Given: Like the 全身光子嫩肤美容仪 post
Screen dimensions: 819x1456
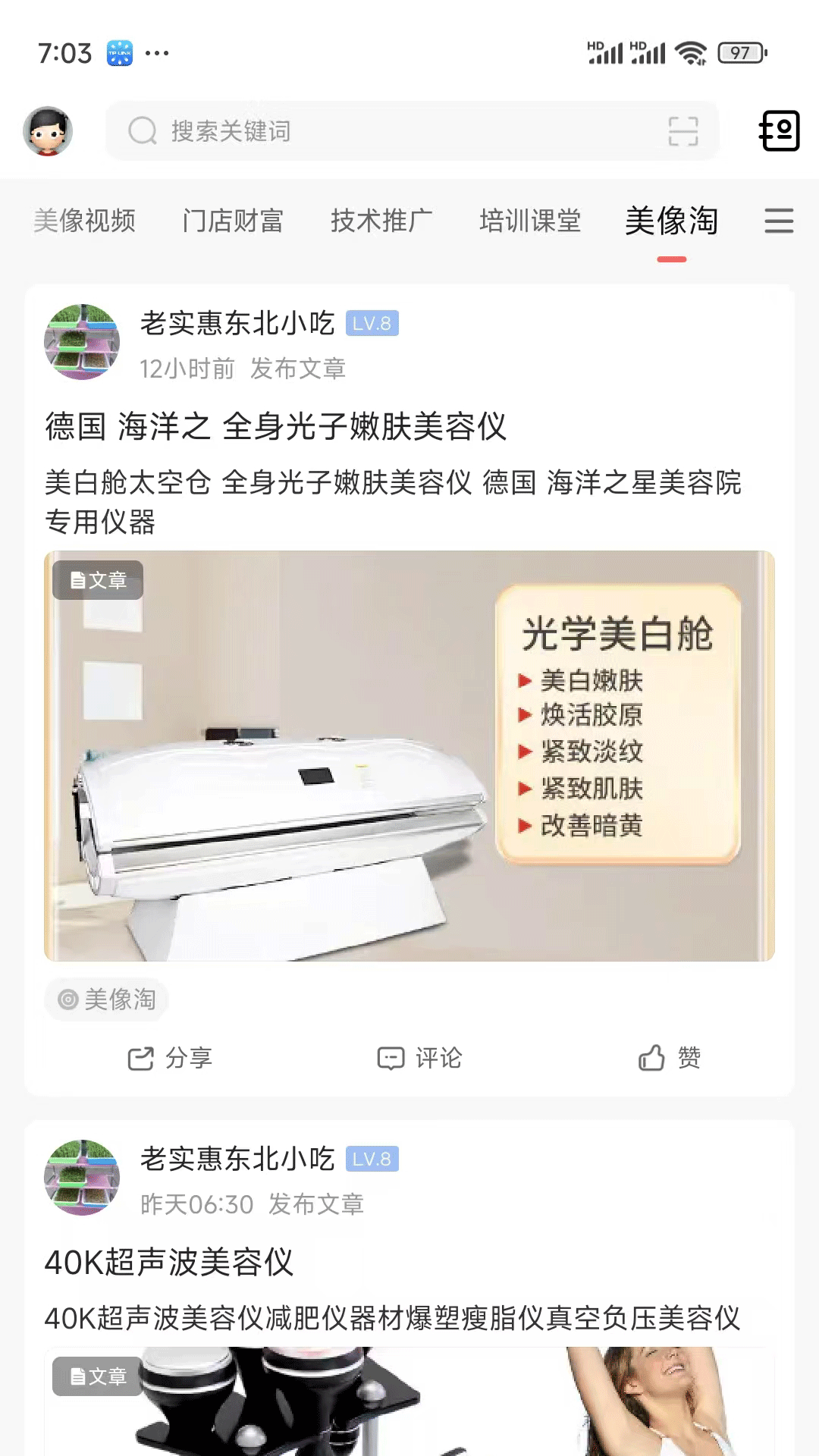Looking at the screenshot, I should [669, 1058].
